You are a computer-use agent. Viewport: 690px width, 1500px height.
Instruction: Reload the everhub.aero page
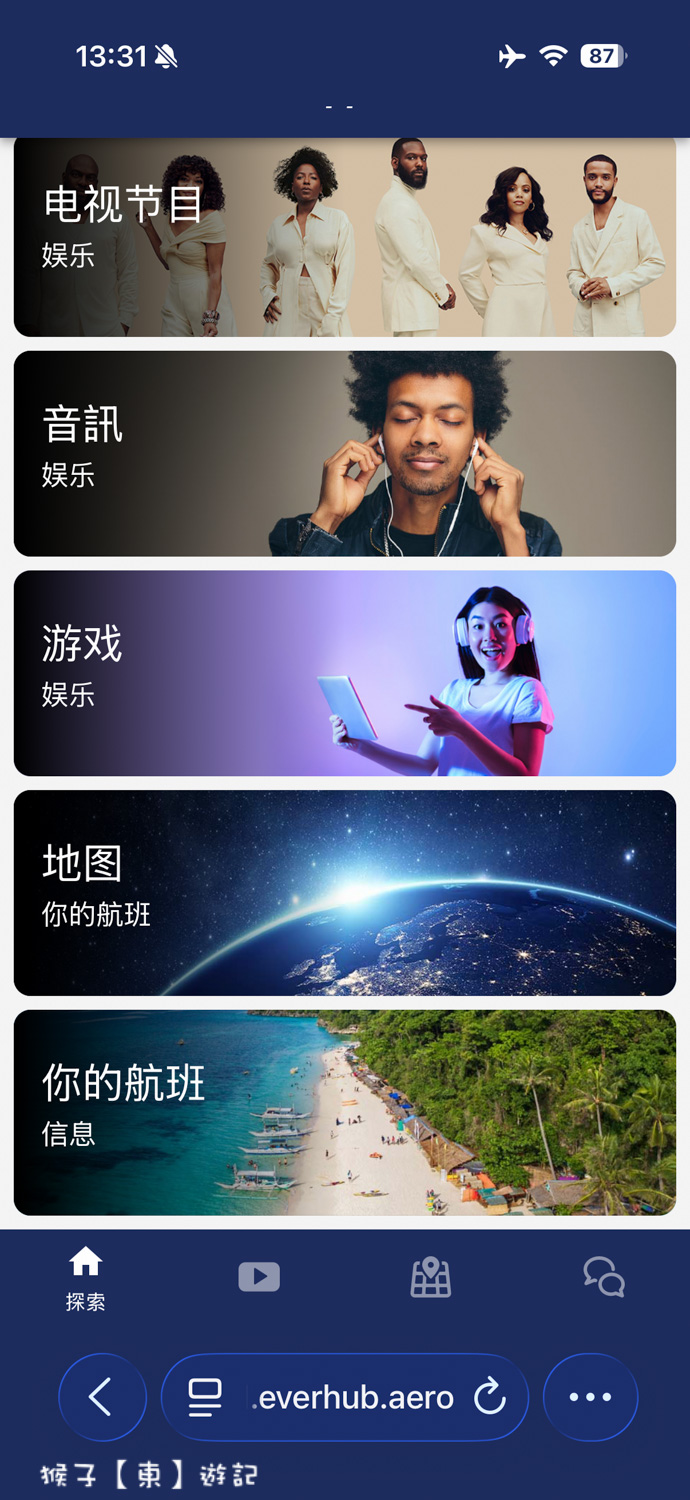click(x=490, y=1397)
